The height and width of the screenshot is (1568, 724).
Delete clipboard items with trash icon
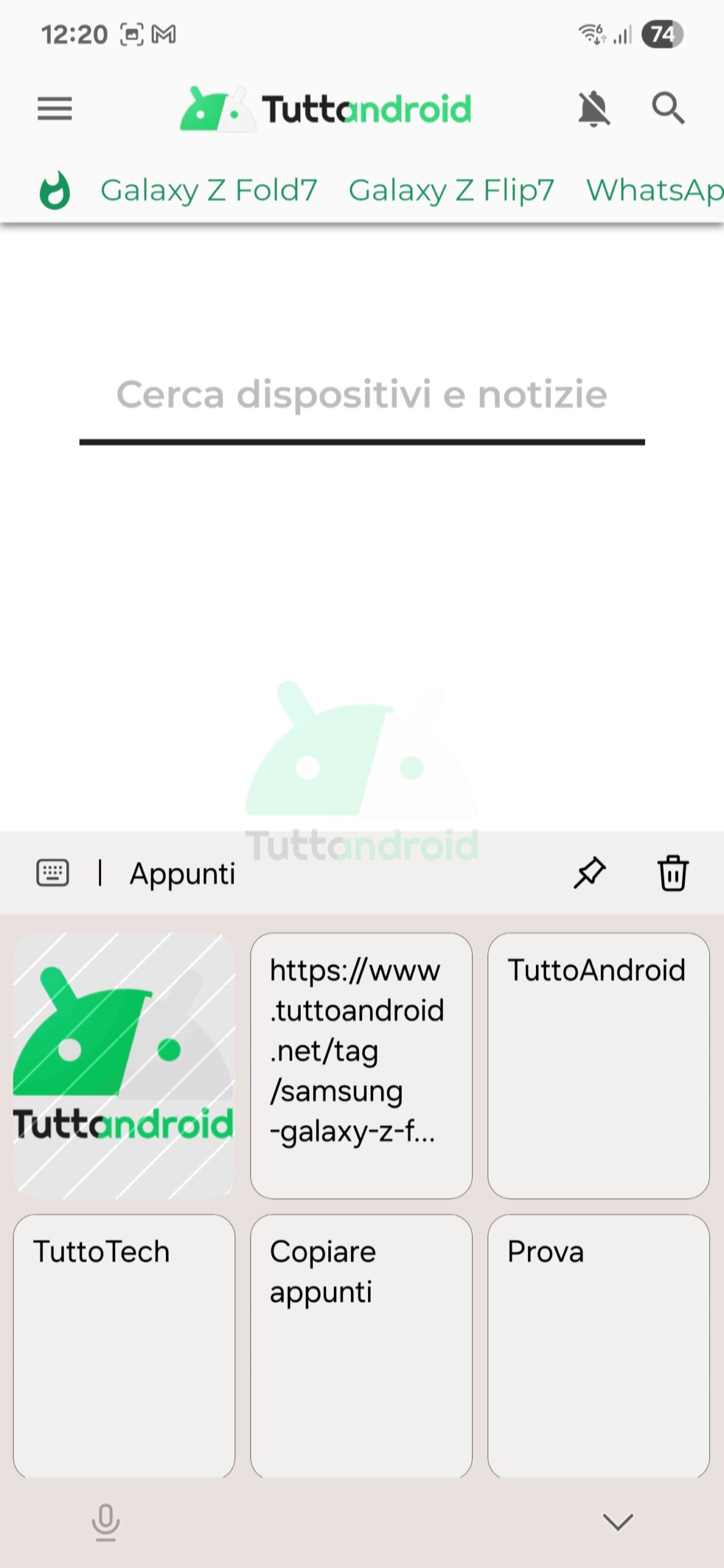coord(673,873)
